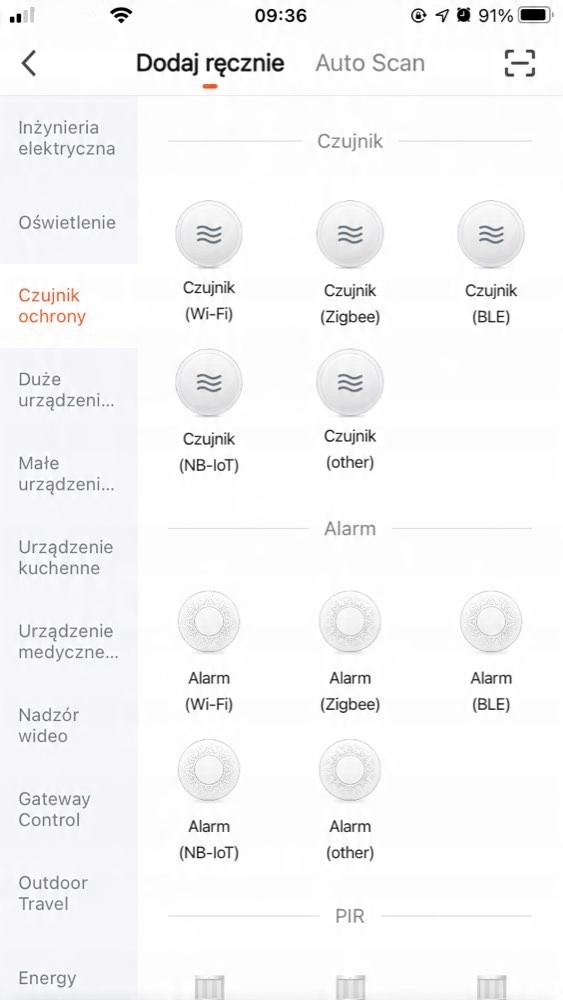
Task: Add a Czujnik (Wi-Fi) device
Action: [x=209, y=263]
